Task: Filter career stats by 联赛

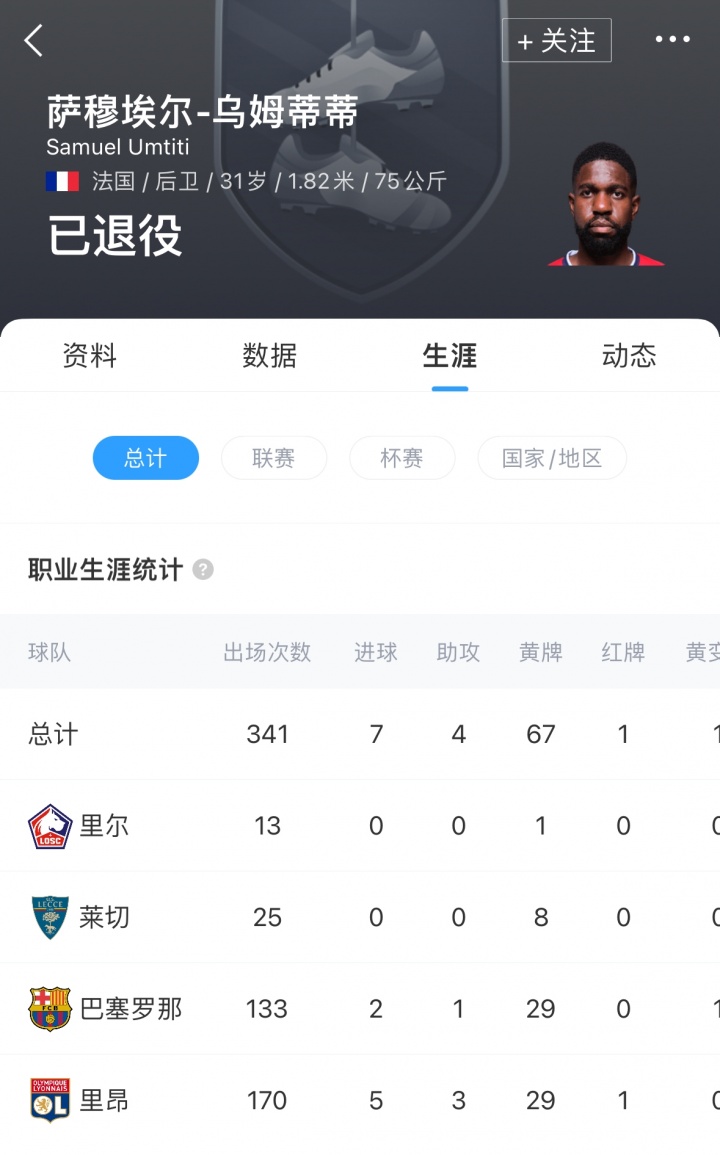Action: coord(274,458)
